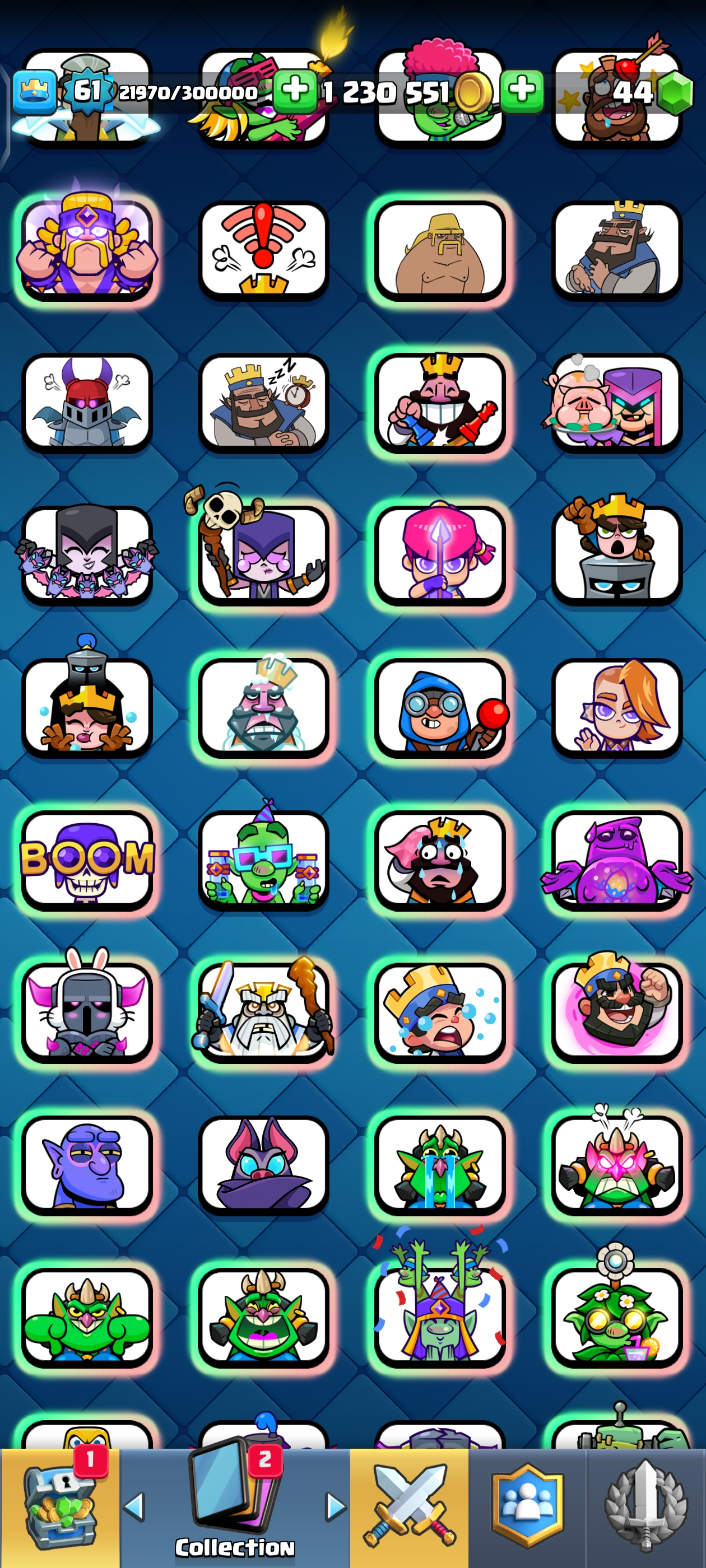Add experience with the plus beside 21970/300000
Image resolution: width=706 pixels, height=1568 pixels.
click(x=295, y=91)
